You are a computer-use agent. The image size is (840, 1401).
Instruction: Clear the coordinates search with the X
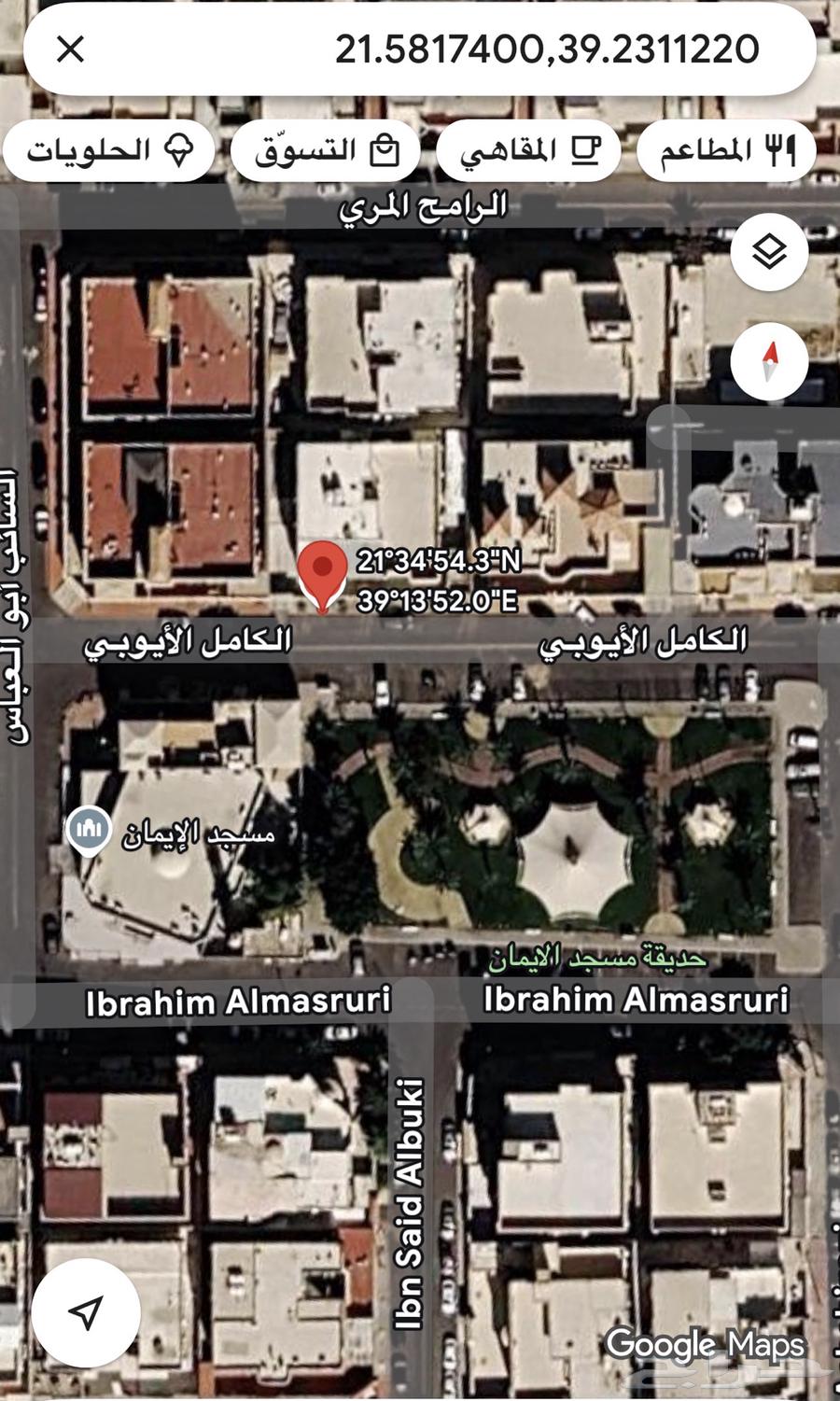click(x=71, y=49)
